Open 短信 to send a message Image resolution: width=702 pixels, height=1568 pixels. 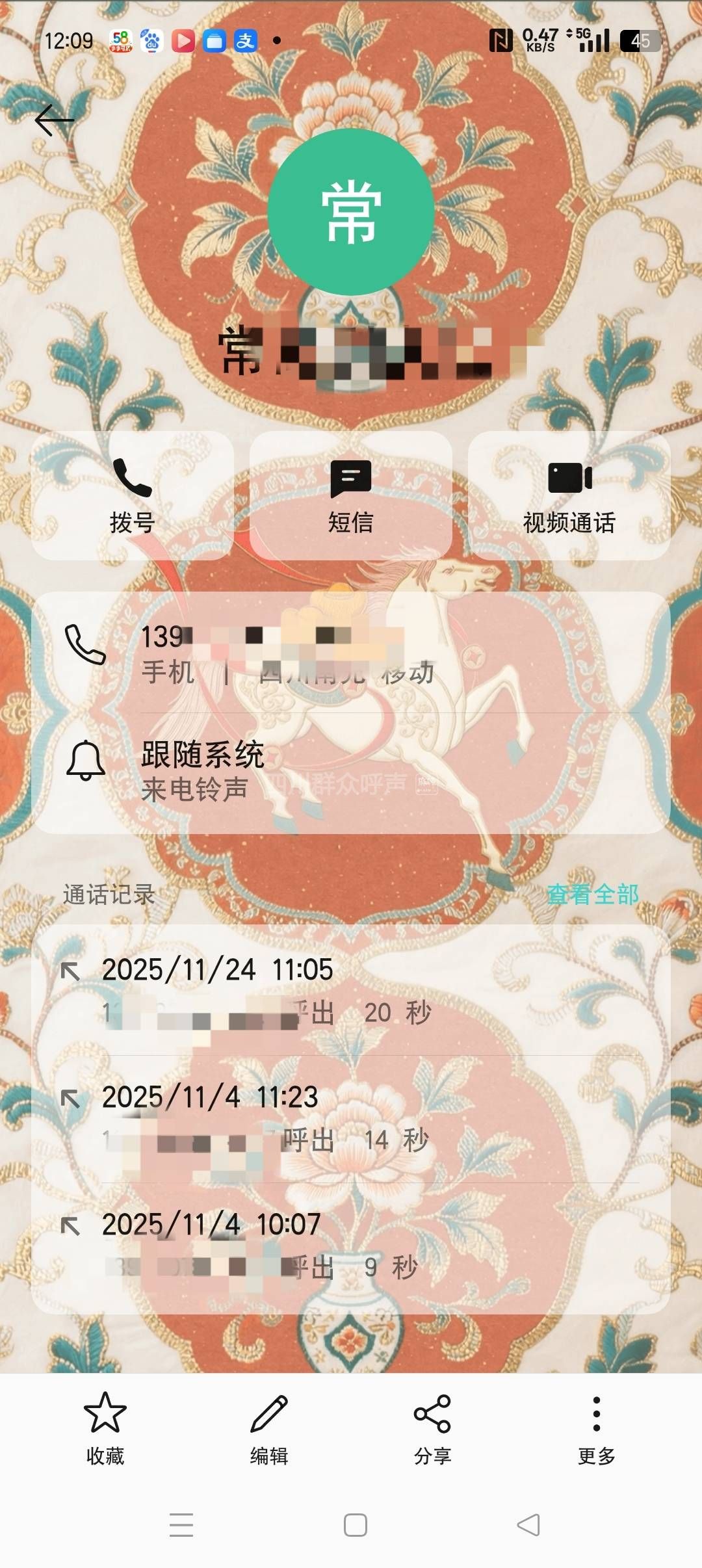coord(351,495)
